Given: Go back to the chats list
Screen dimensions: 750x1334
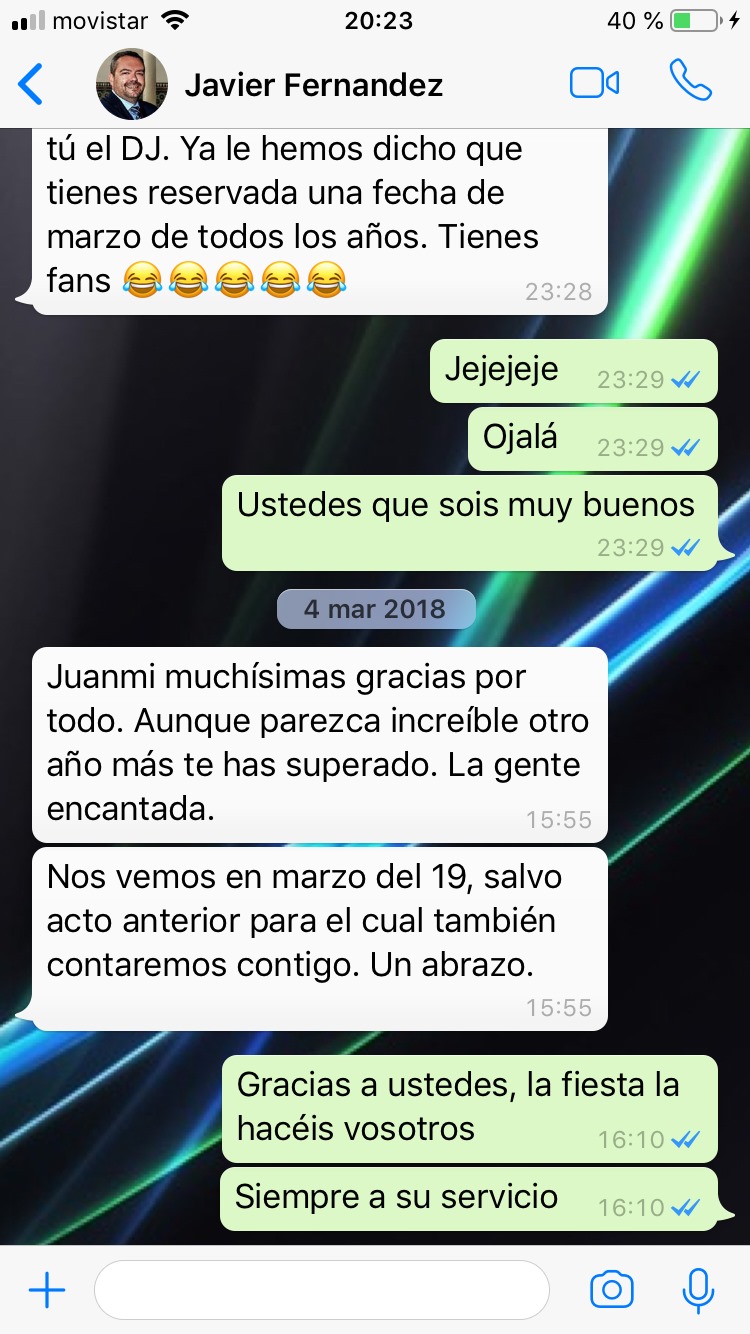Looking at the screenshot, I should (32, 84).
